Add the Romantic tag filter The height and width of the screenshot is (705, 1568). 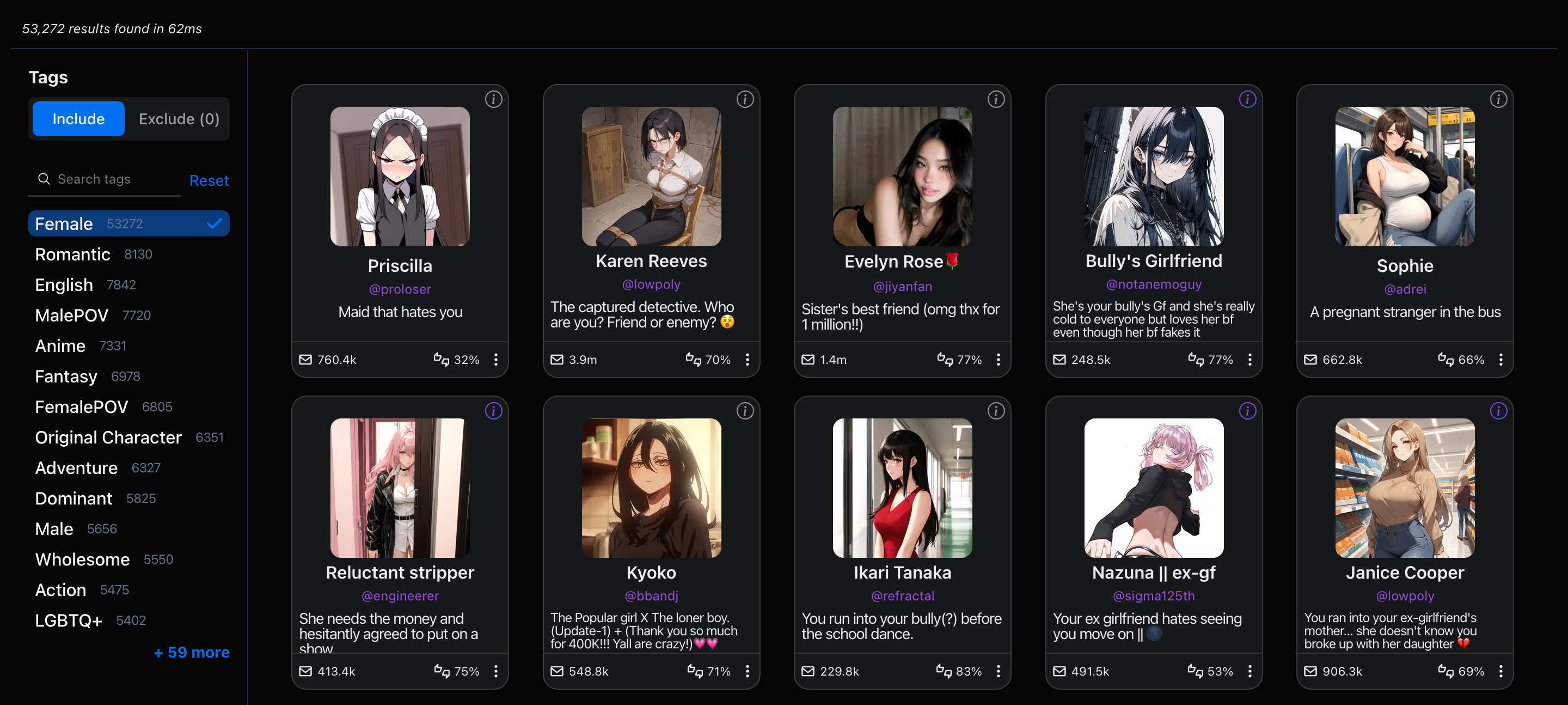coord(73,254)
